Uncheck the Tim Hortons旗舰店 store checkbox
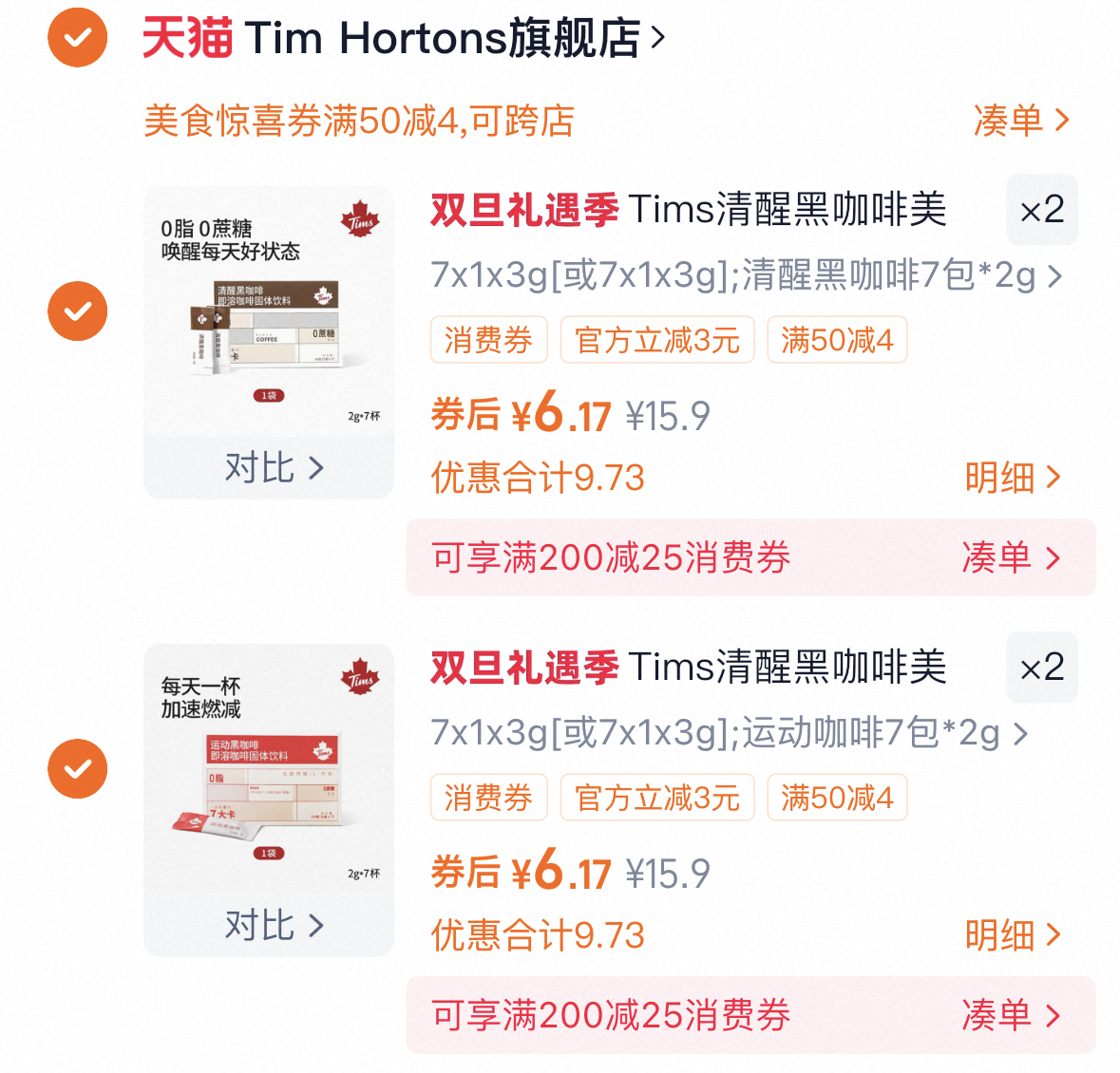 click(77, 37)
